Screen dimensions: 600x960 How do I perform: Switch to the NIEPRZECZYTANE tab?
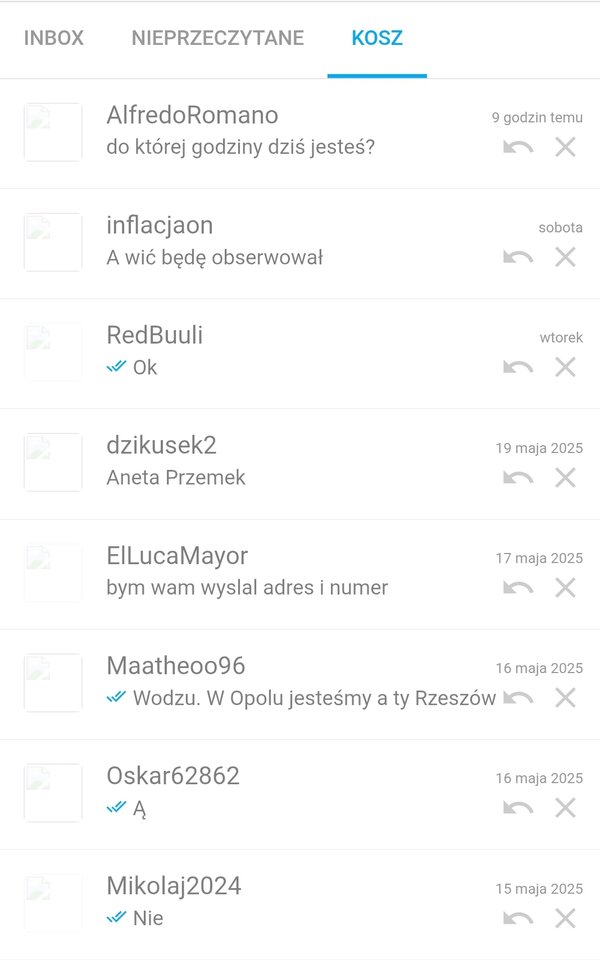(217, 38)
